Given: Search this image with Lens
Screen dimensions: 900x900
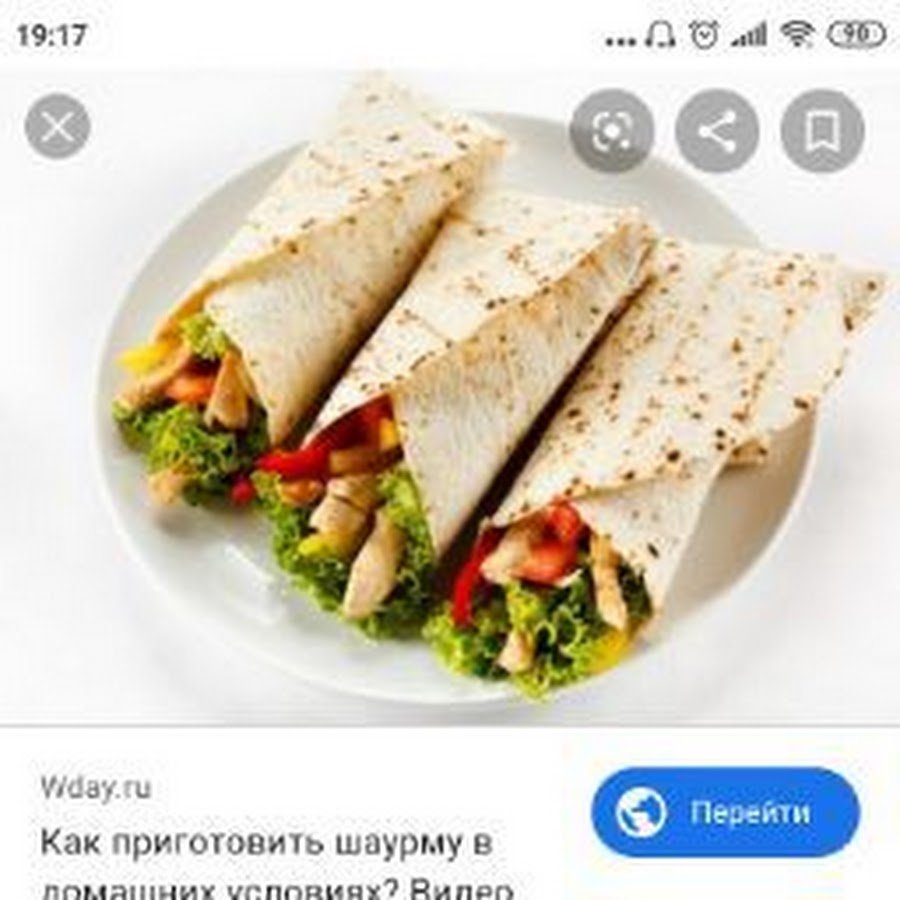Looking at the screenshot, I should pyautogui.click(x=611, y=131).
